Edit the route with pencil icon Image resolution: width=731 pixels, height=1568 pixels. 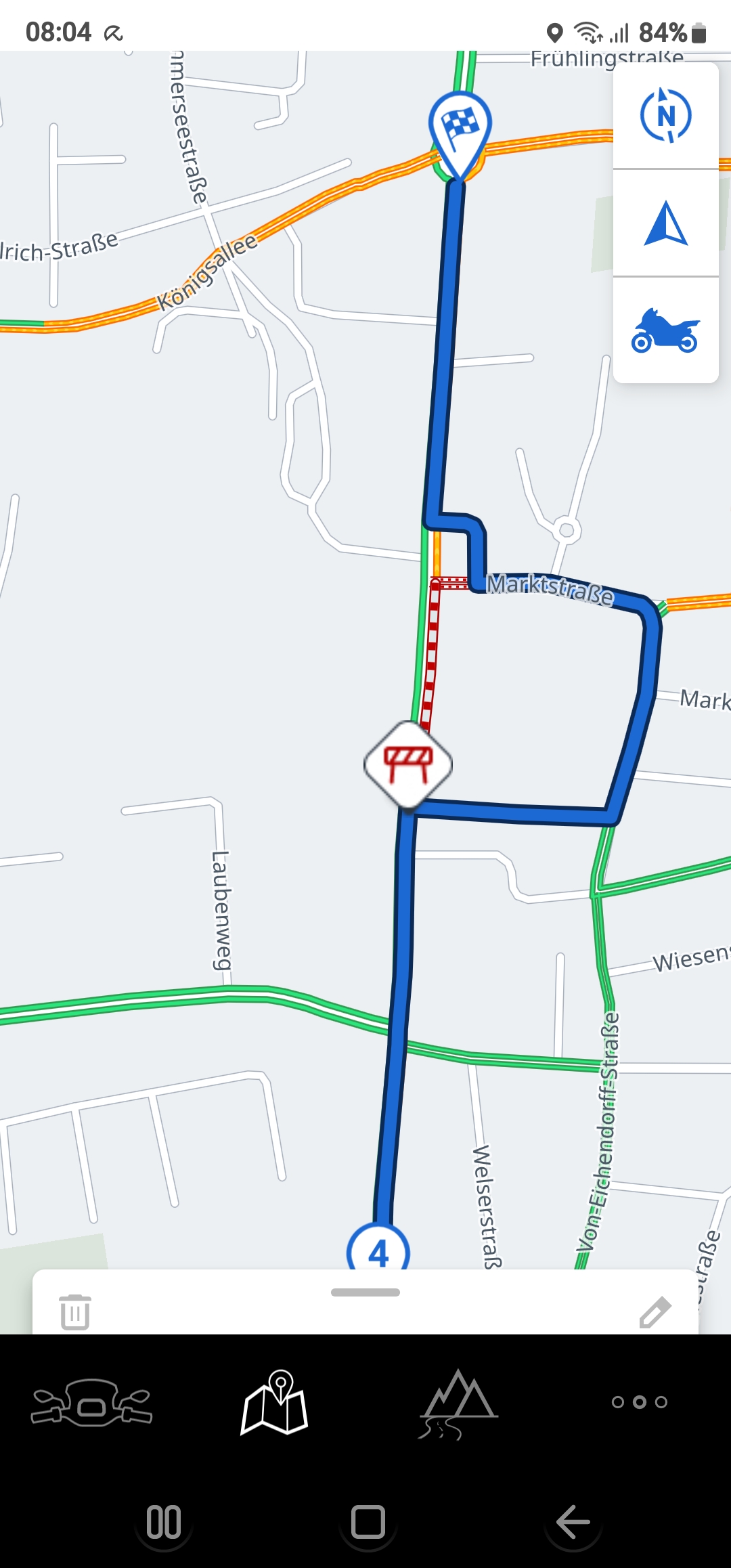pos(655,1312)
